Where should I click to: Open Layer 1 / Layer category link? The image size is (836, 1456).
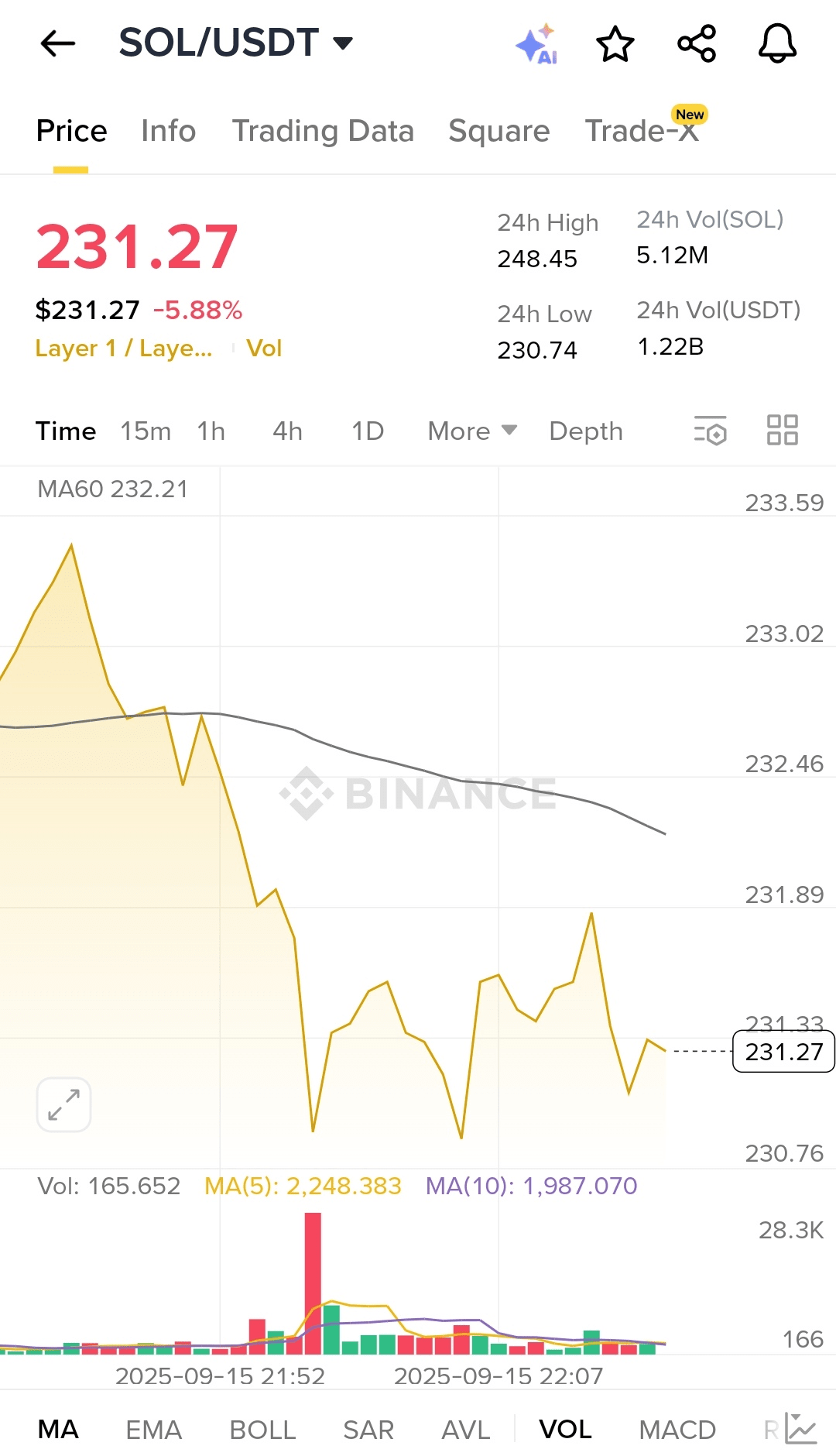pos(124,349)
